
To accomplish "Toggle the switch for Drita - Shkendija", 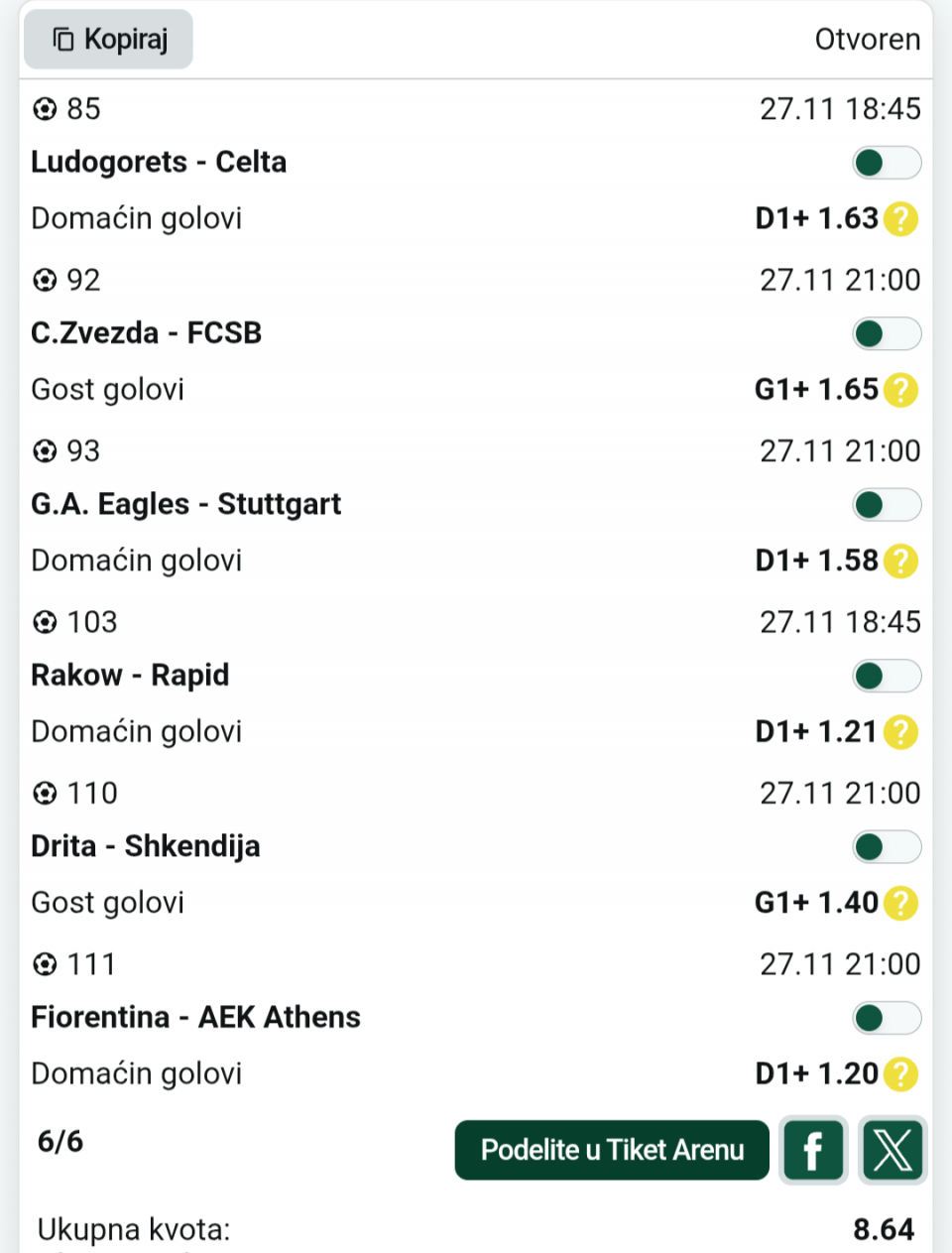I will click(887, 847).
